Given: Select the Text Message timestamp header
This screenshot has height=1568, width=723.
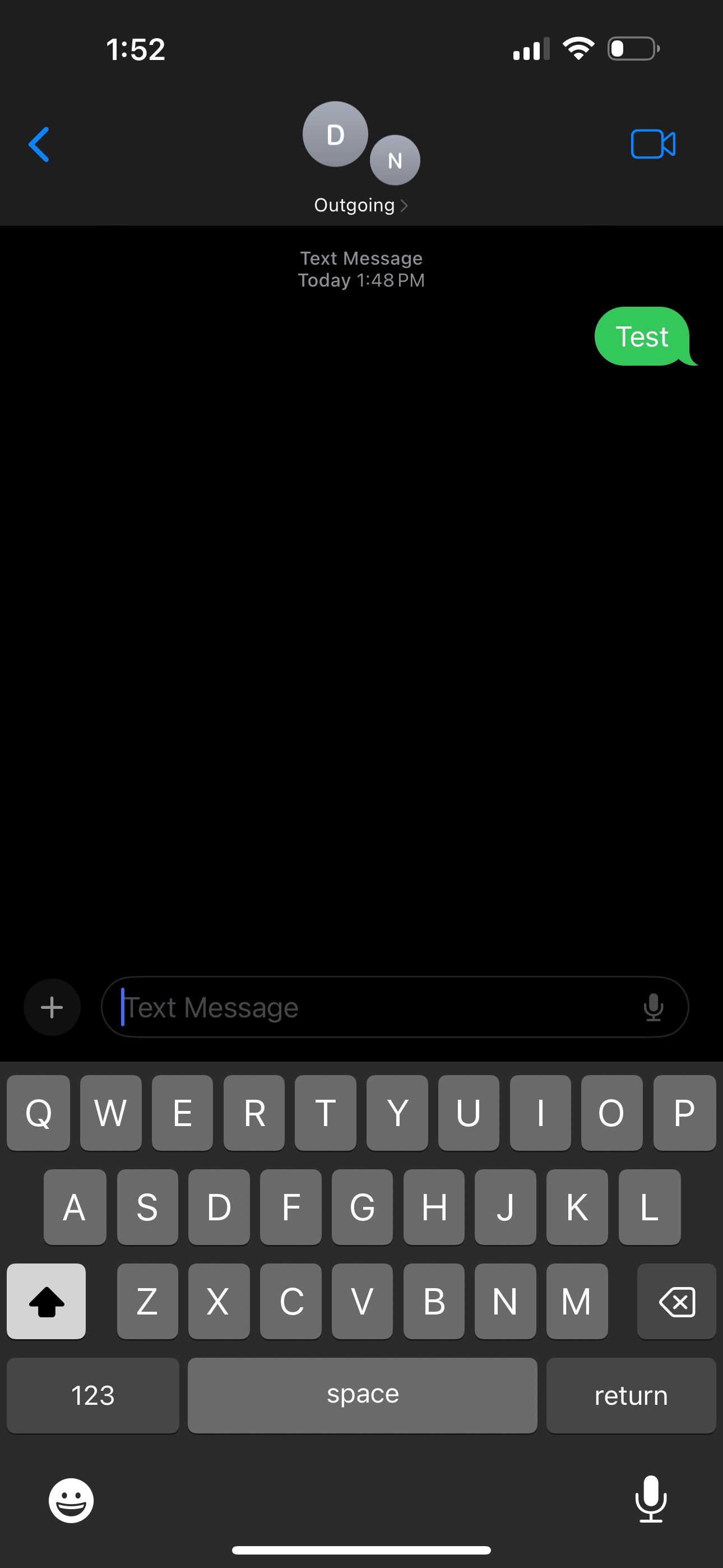Looking at the screenshot, I should click(x=361, y=269).
